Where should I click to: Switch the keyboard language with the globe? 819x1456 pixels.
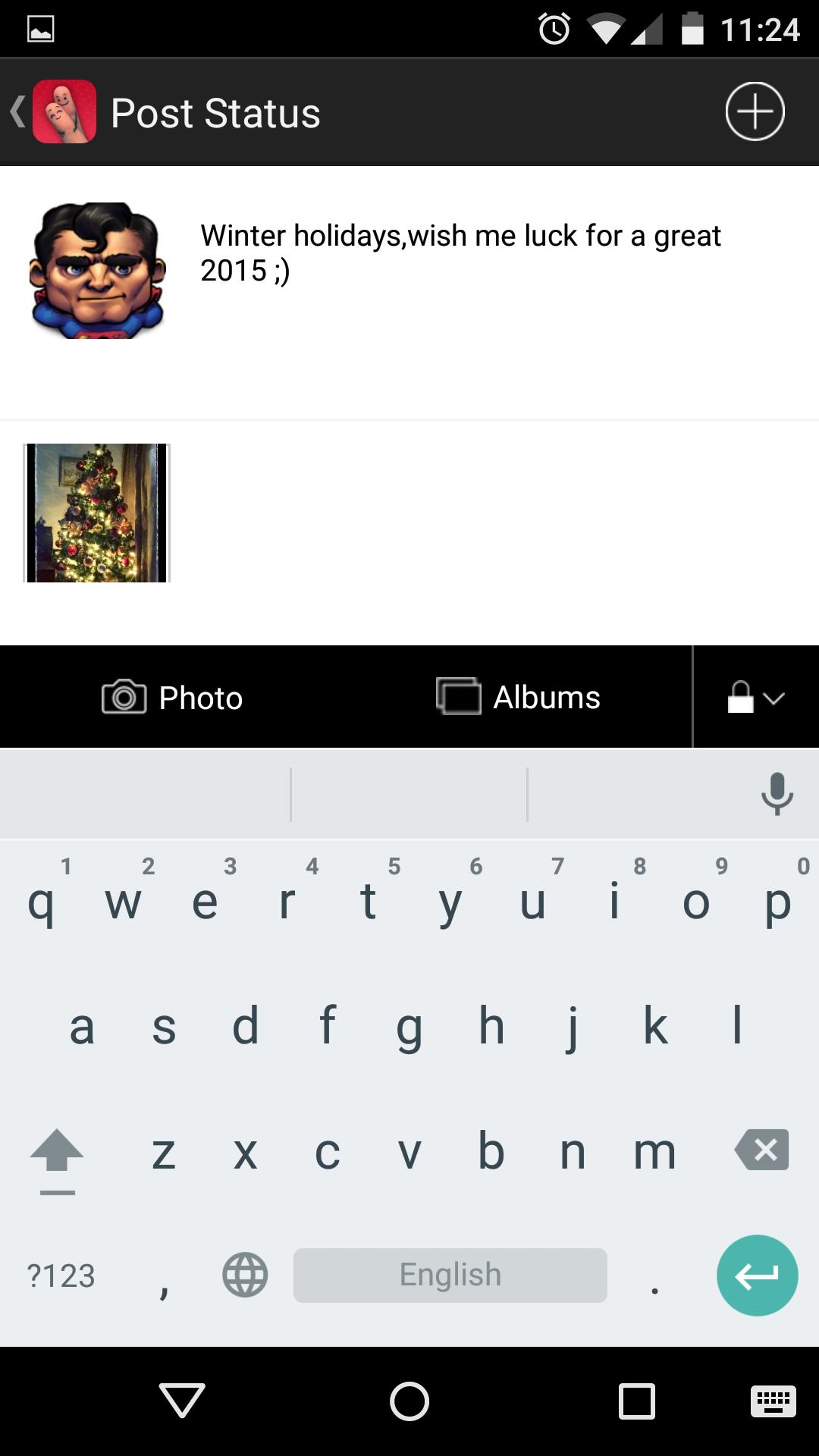tap(245, 1275)
